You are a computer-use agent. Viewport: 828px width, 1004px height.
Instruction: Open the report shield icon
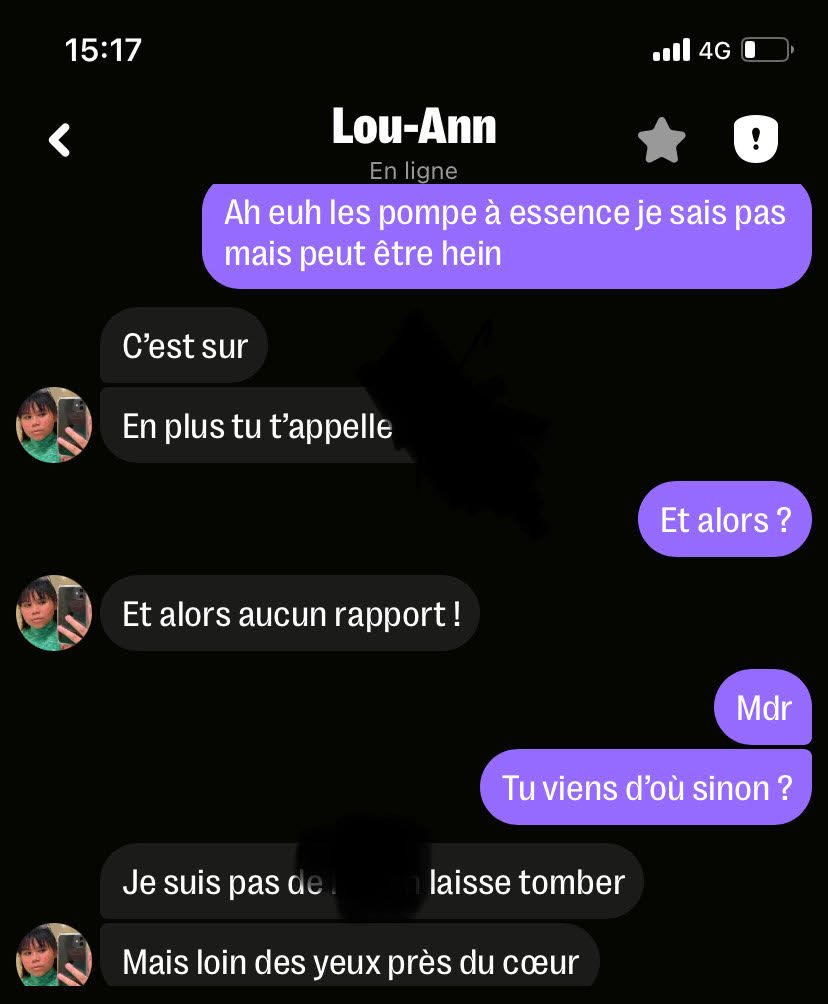755,140
